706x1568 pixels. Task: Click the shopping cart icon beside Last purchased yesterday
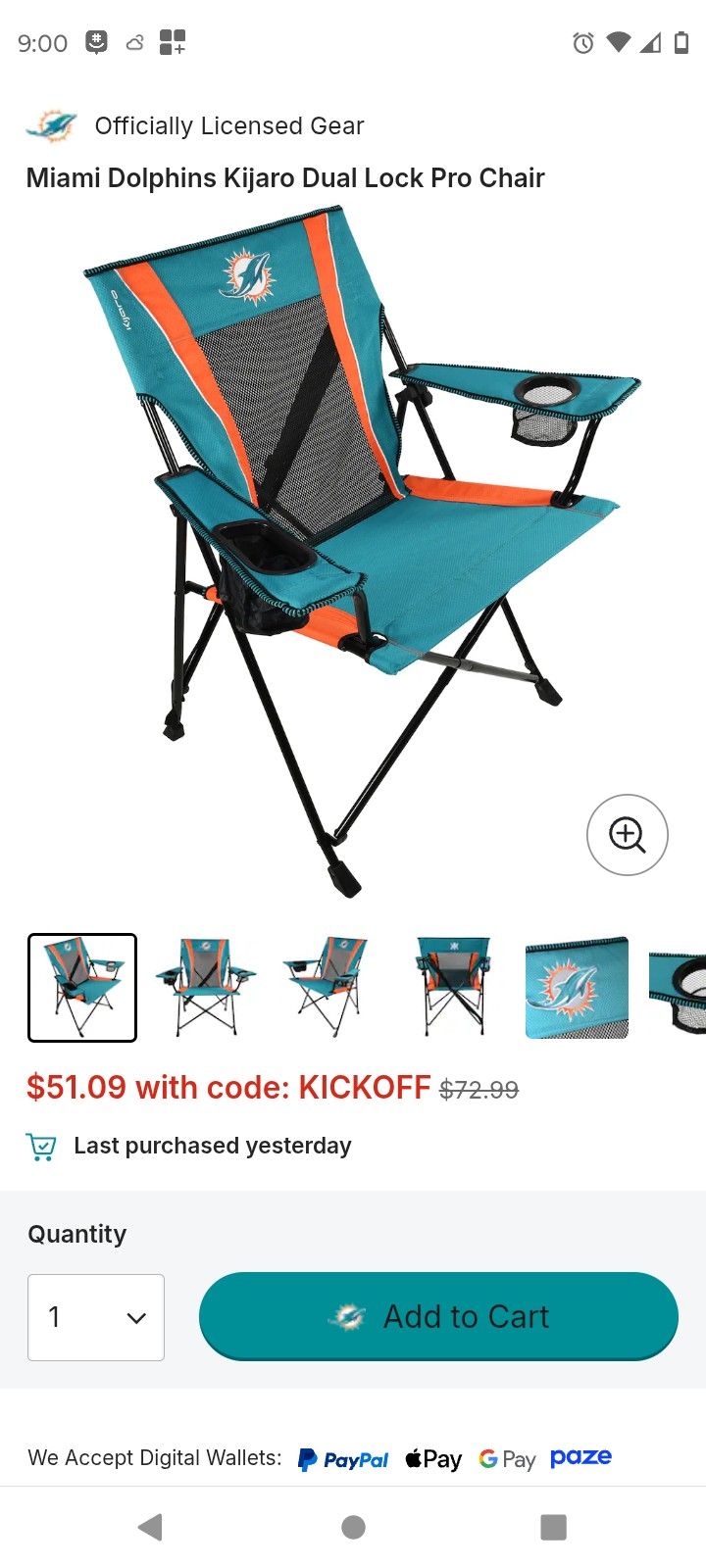click(x=40, y=1145)
